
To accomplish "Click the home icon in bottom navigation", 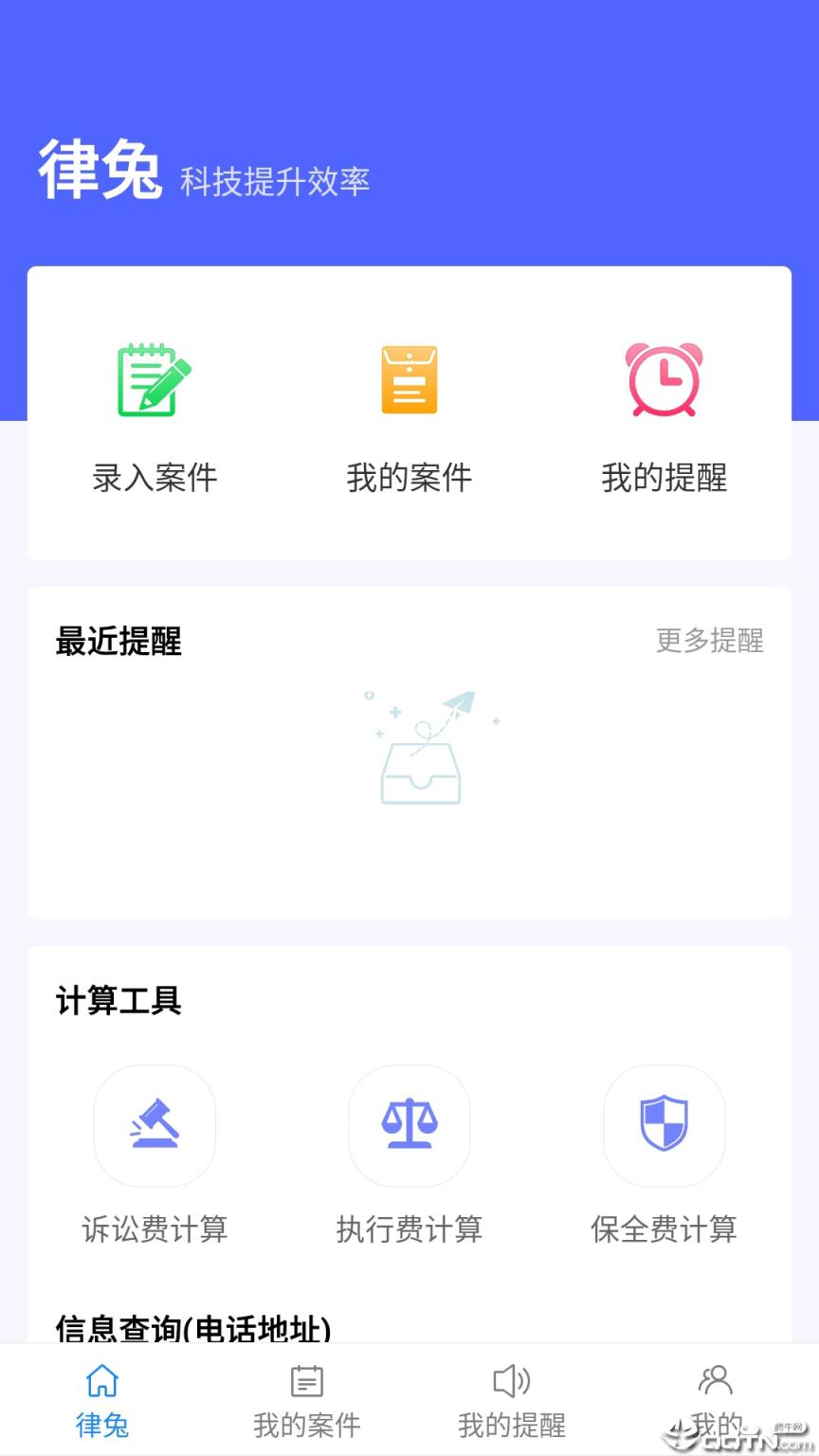I will [102, 1382].
